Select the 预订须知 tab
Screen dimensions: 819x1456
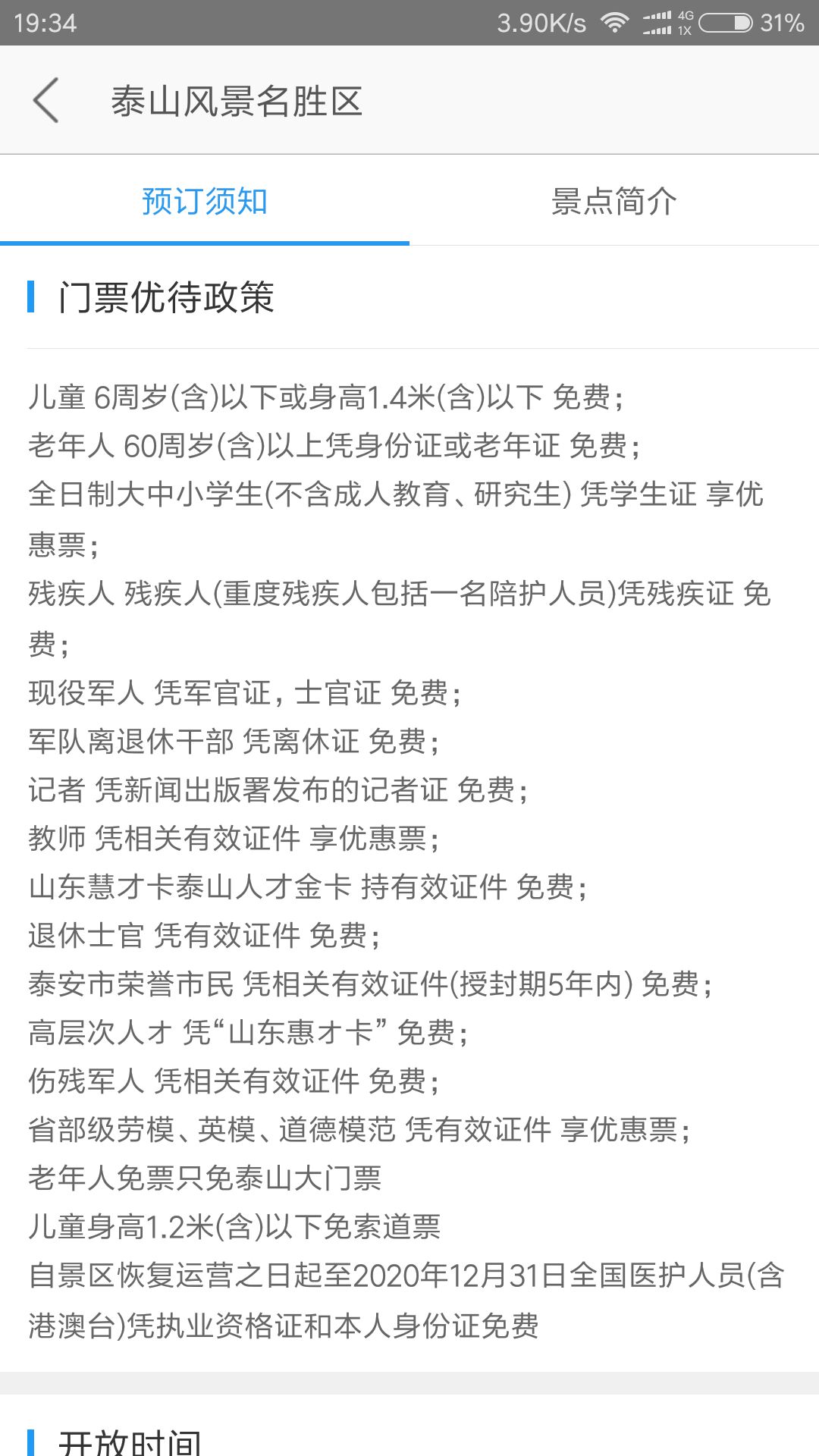(205, 201)
